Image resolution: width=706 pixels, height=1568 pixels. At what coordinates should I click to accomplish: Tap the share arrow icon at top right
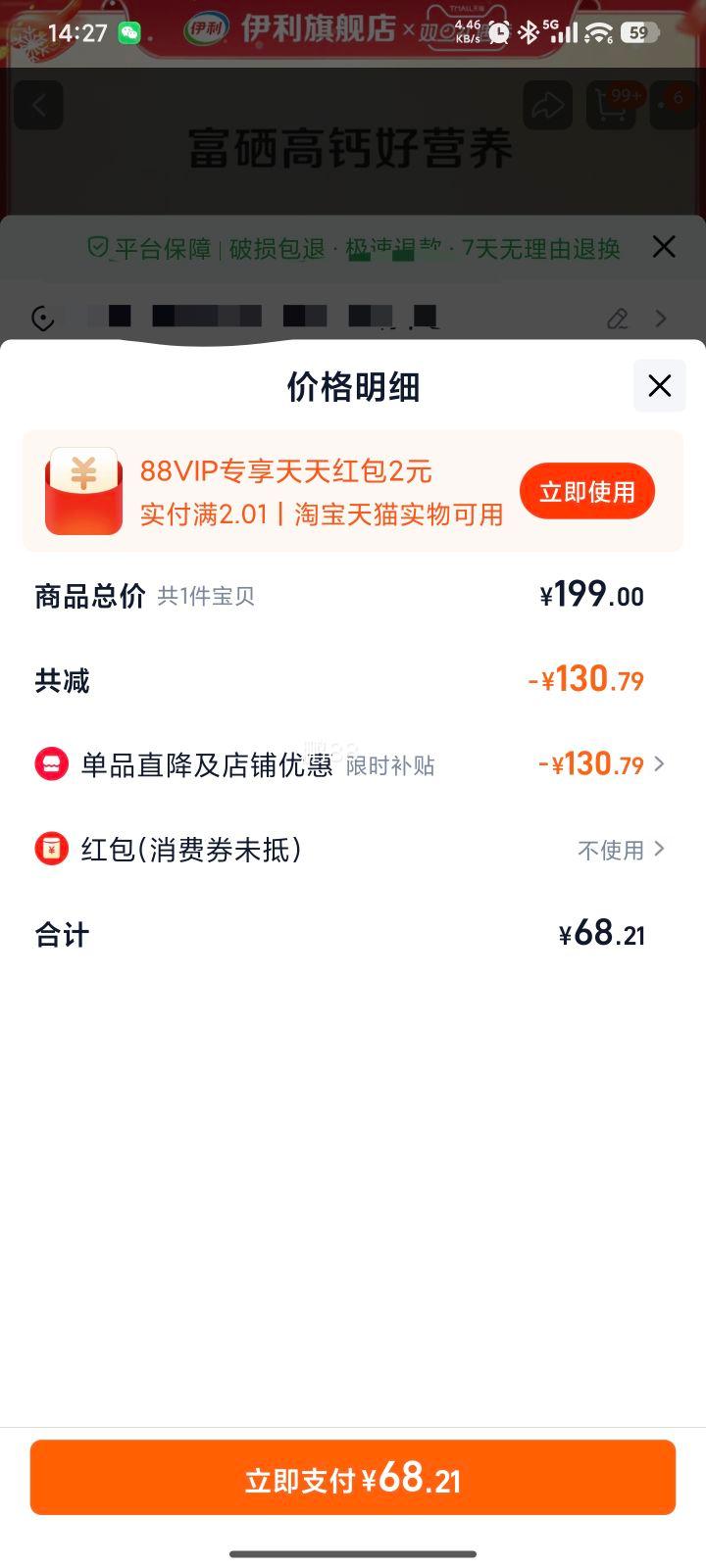coord(546,105)
